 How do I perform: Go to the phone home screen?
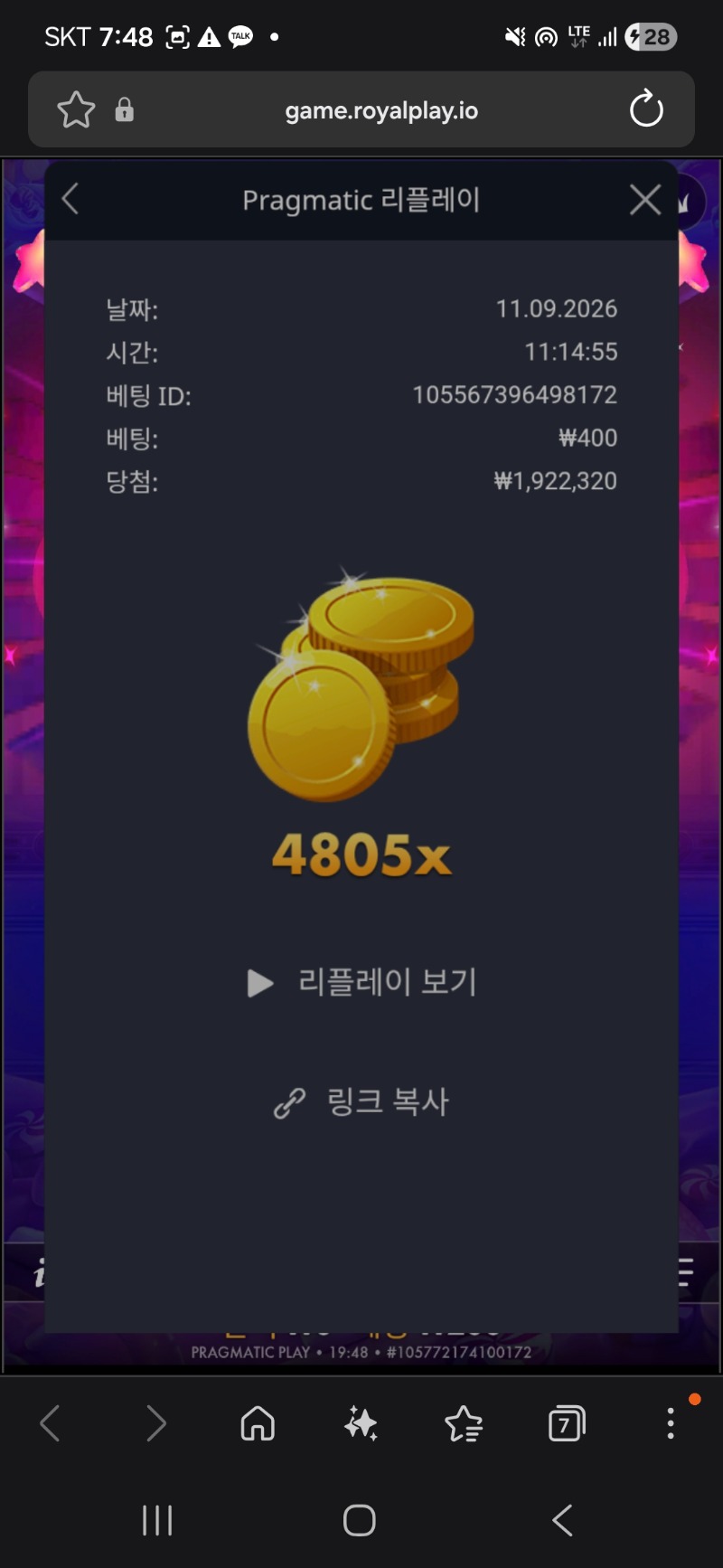click(360, 1521)
